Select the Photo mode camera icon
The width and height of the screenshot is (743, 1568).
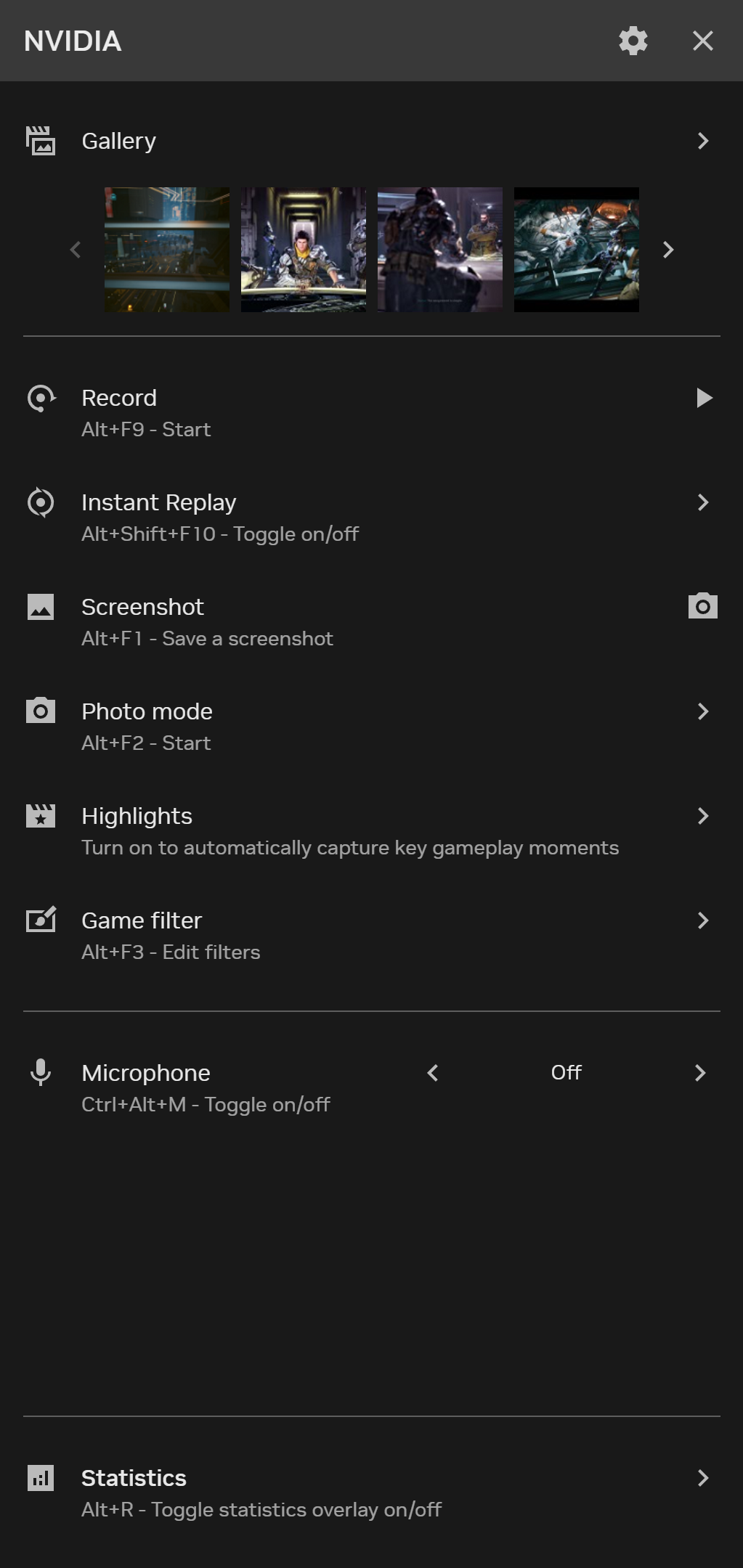point(41,711)
